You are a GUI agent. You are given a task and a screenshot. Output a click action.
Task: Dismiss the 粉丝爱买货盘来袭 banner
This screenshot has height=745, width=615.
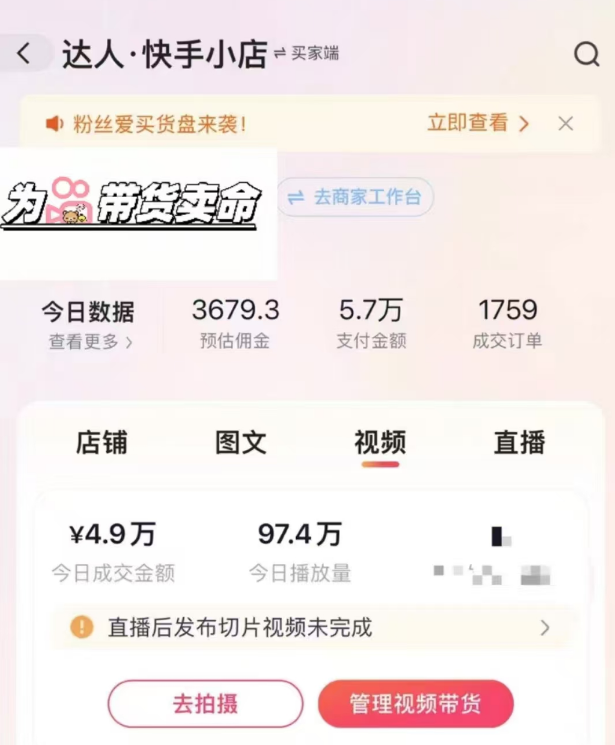(x=566, y=124)
